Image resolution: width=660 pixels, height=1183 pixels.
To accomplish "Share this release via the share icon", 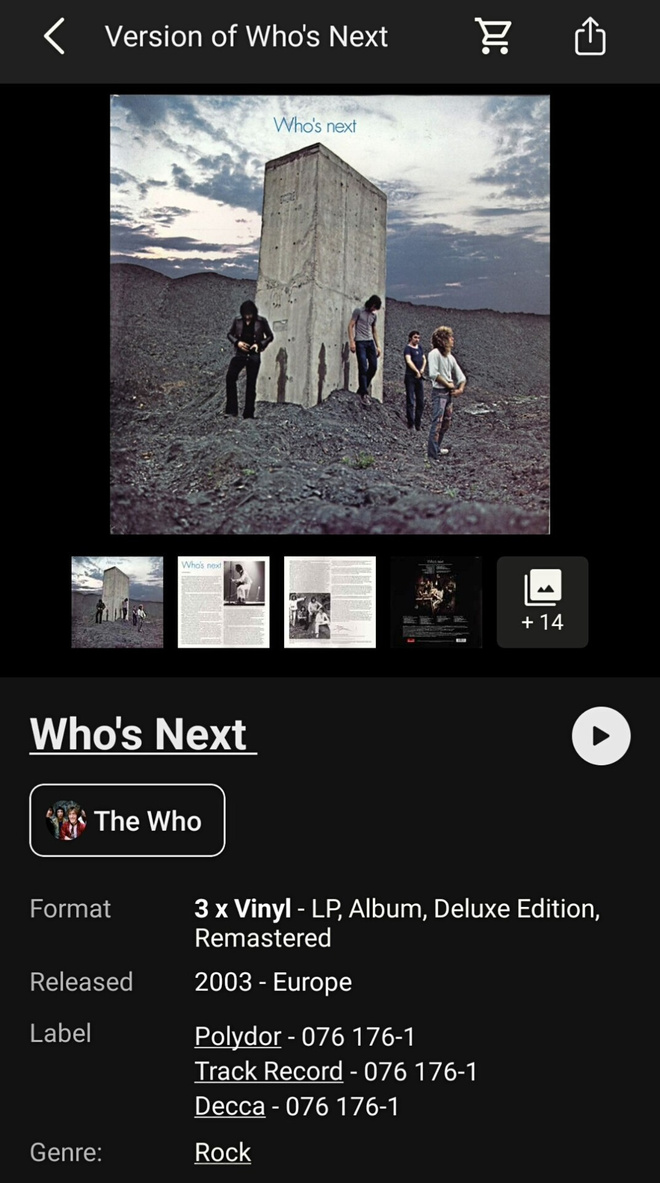I will [x=590, y=36].
